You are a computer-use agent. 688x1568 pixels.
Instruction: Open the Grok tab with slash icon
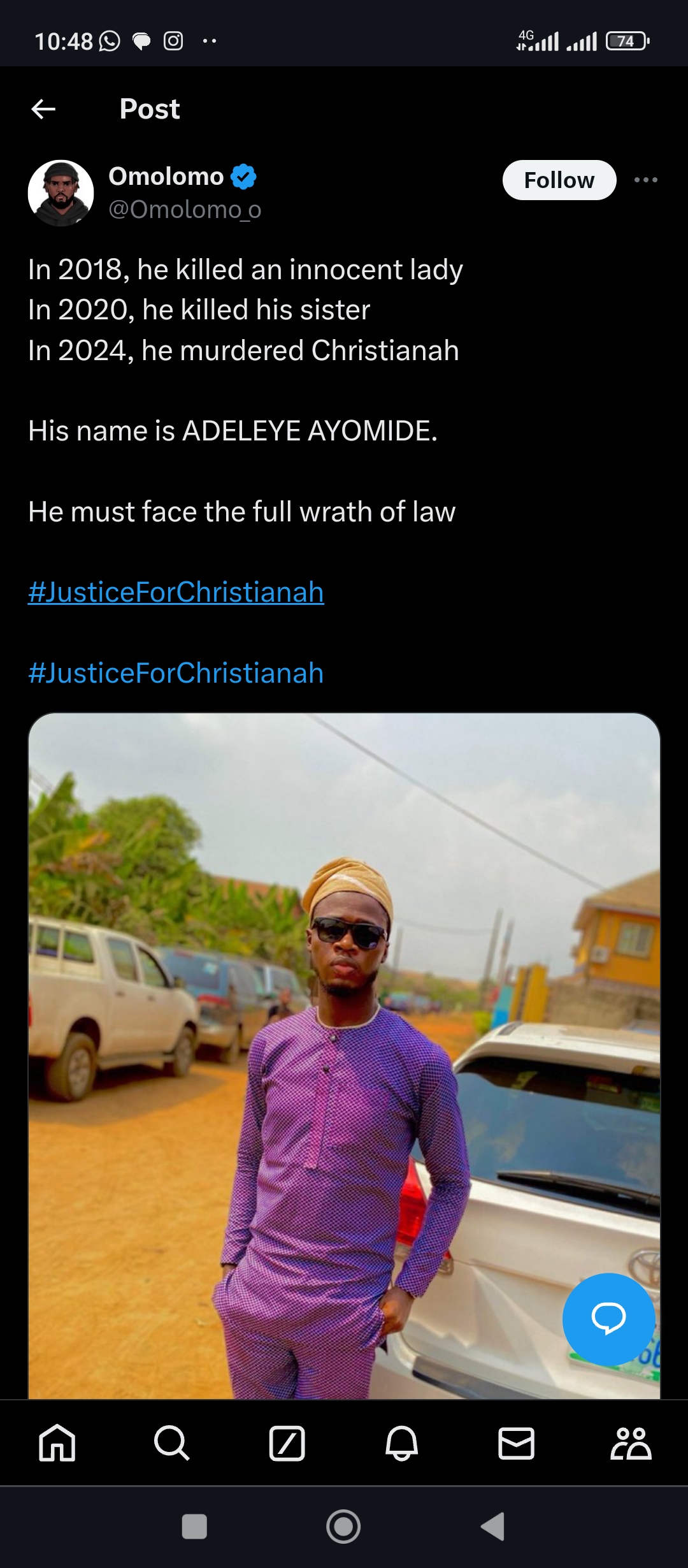tap(287, 1443)
